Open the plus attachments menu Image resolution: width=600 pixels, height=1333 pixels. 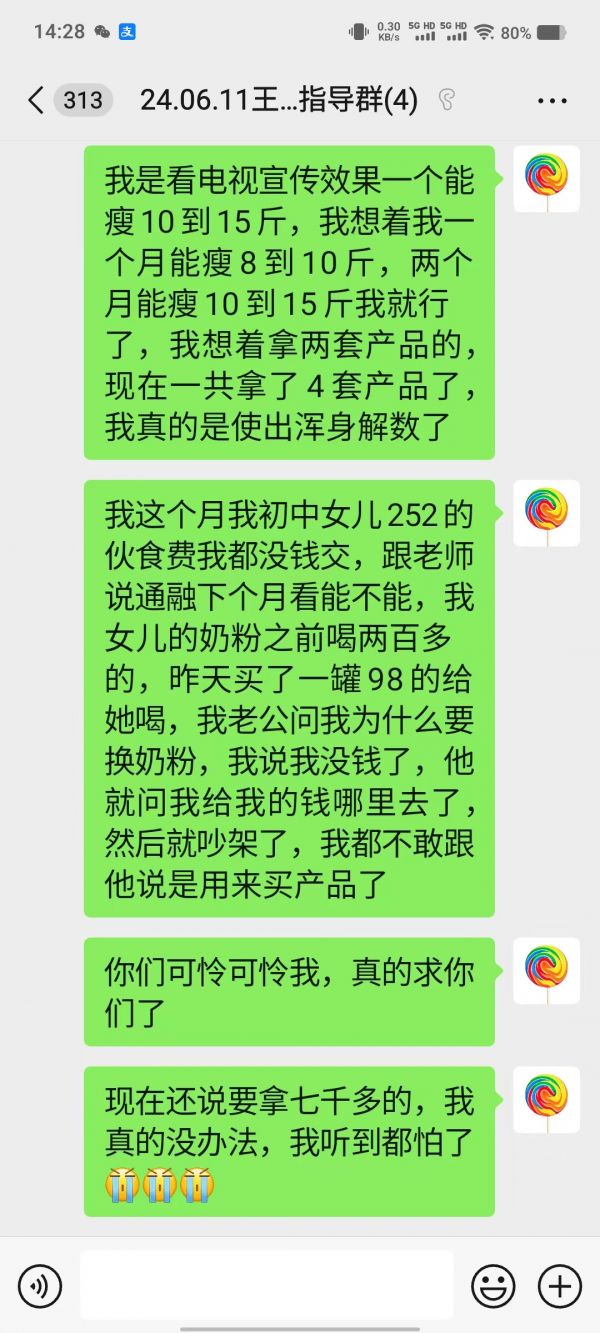click(559, 1284)
